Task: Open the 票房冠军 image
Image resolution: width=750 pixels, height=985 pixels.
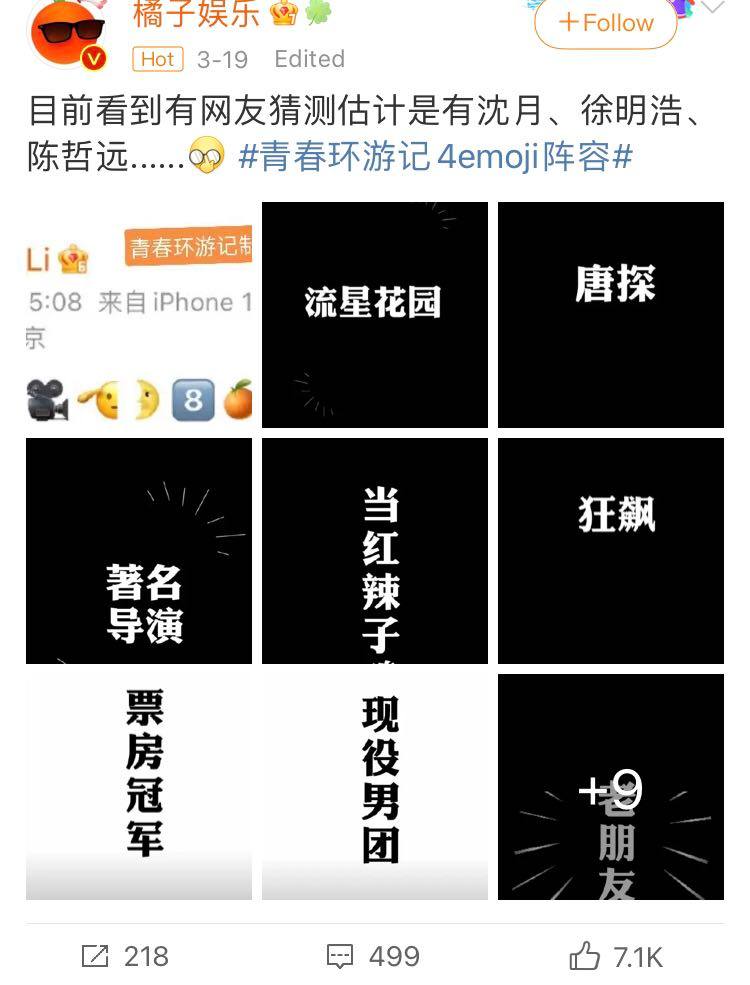Action: coord(139,787)
